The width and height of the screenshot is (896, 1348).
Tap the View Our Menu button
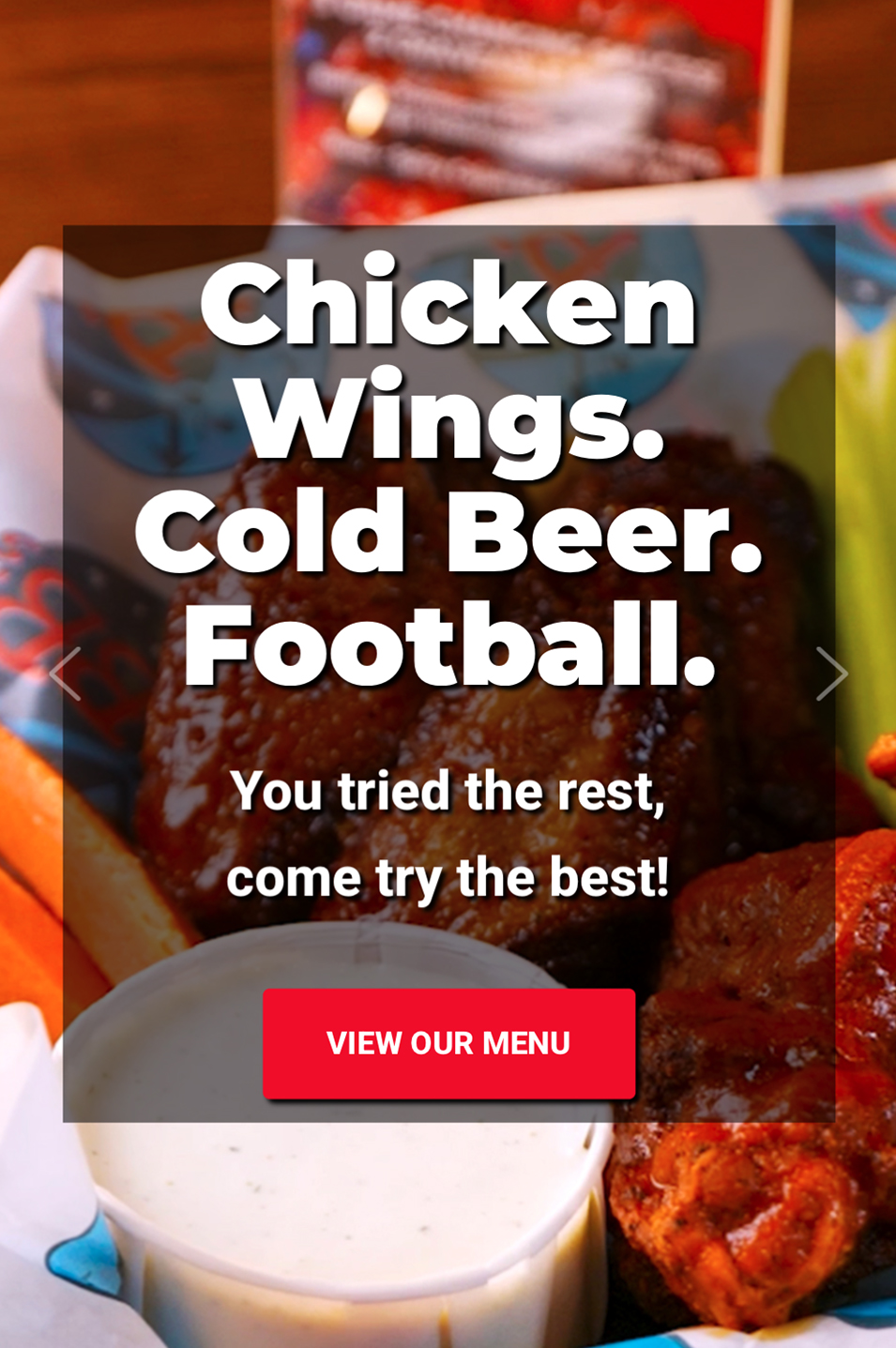click(448, 1043)
